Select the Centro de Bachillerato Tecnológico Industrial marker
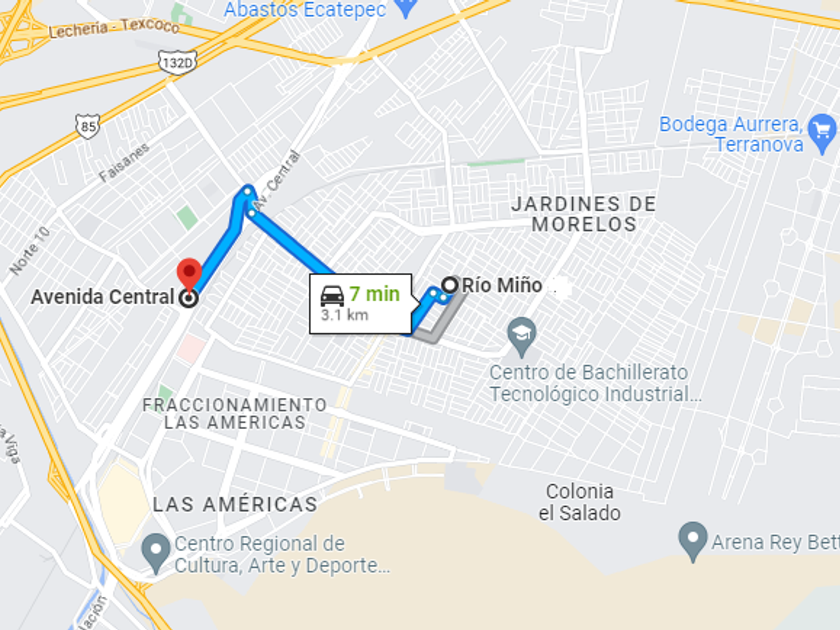The width and height of the screenshot is (840, 630). click(x=522, y=338)
